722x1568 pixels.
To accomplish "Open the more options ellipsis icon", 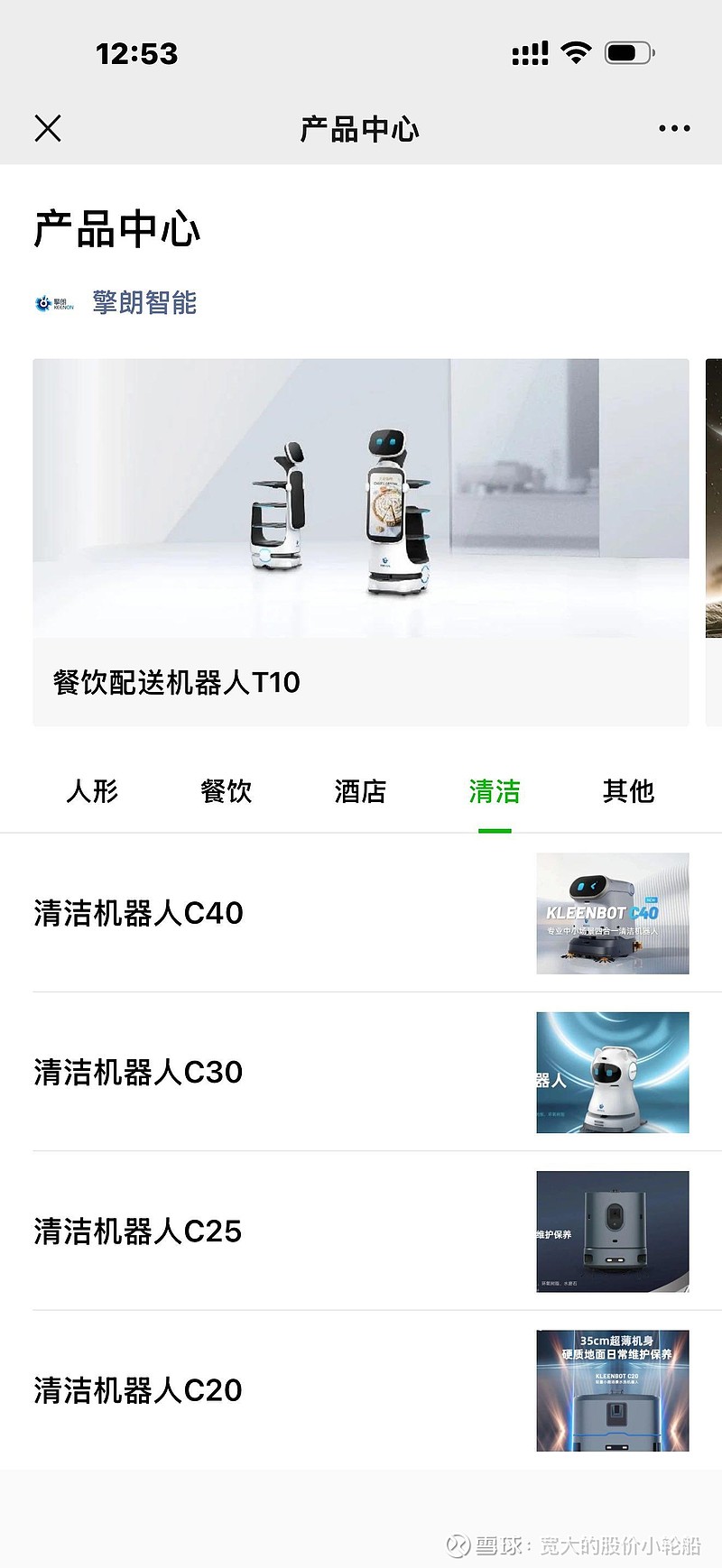I will pos(674,128).
